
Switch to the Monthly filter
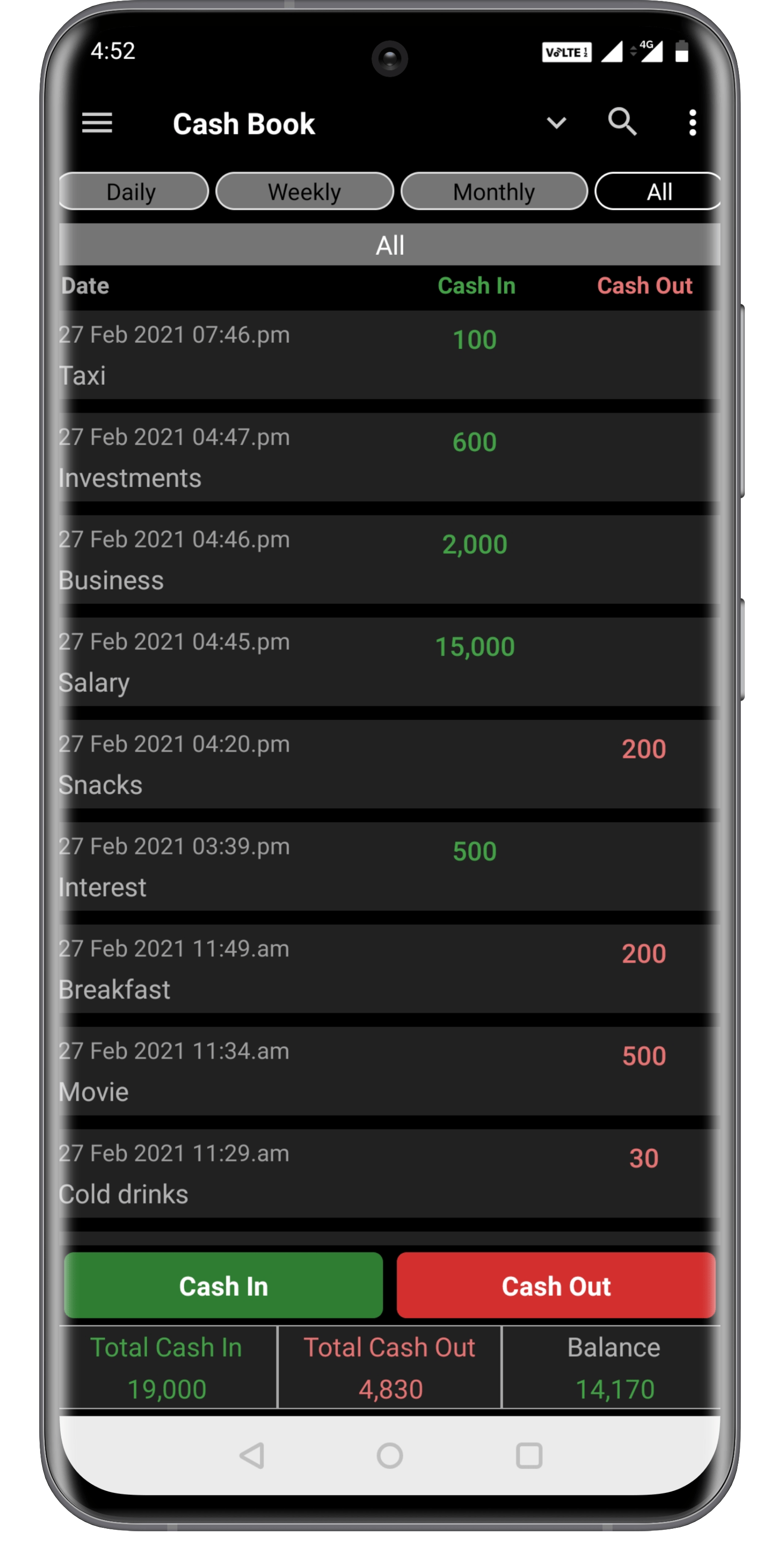point(493,191)
